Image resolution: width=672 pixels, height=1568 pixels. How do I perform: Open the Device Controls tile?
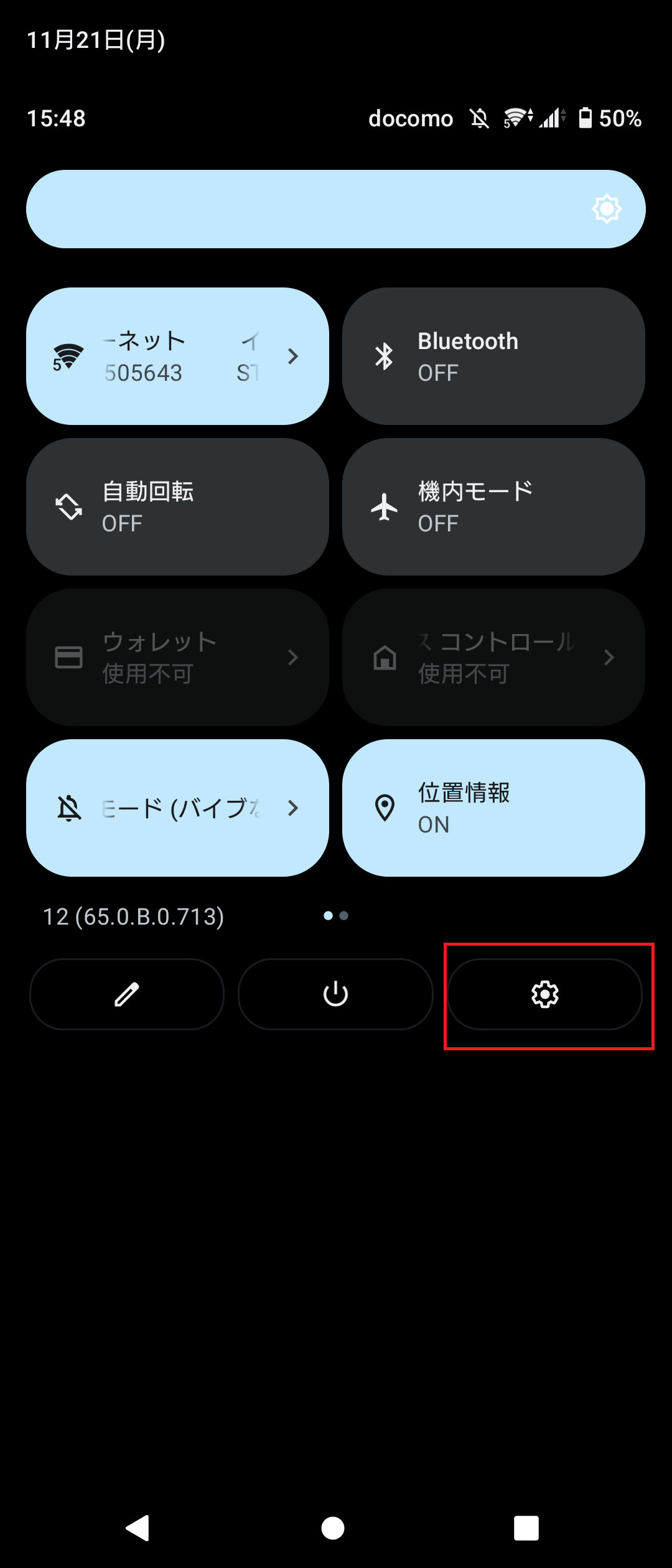point(493,656)
